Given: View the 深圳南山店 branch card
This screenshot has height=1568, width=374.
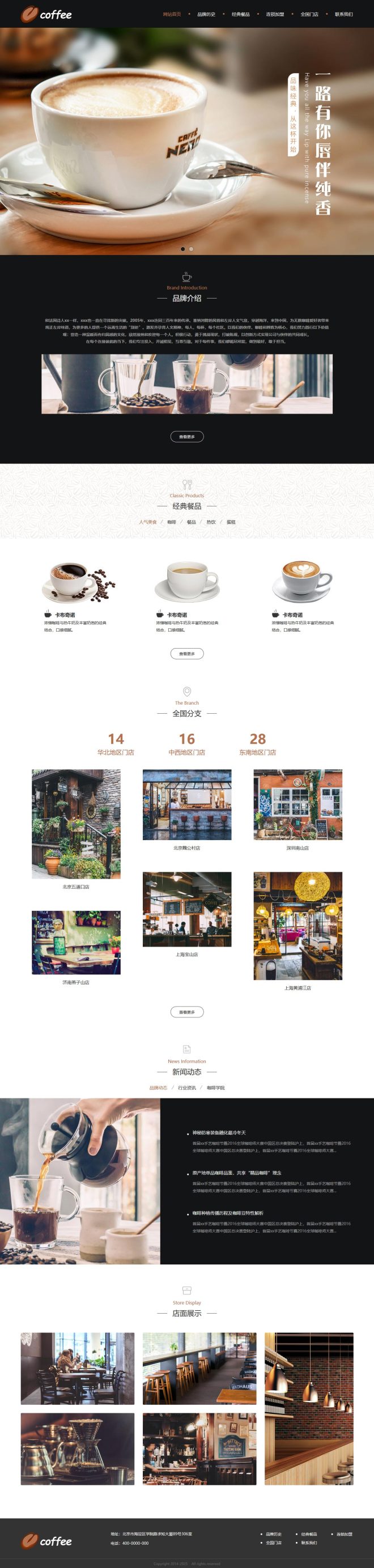Looking at the screenshot, I should tap(298, 805).
